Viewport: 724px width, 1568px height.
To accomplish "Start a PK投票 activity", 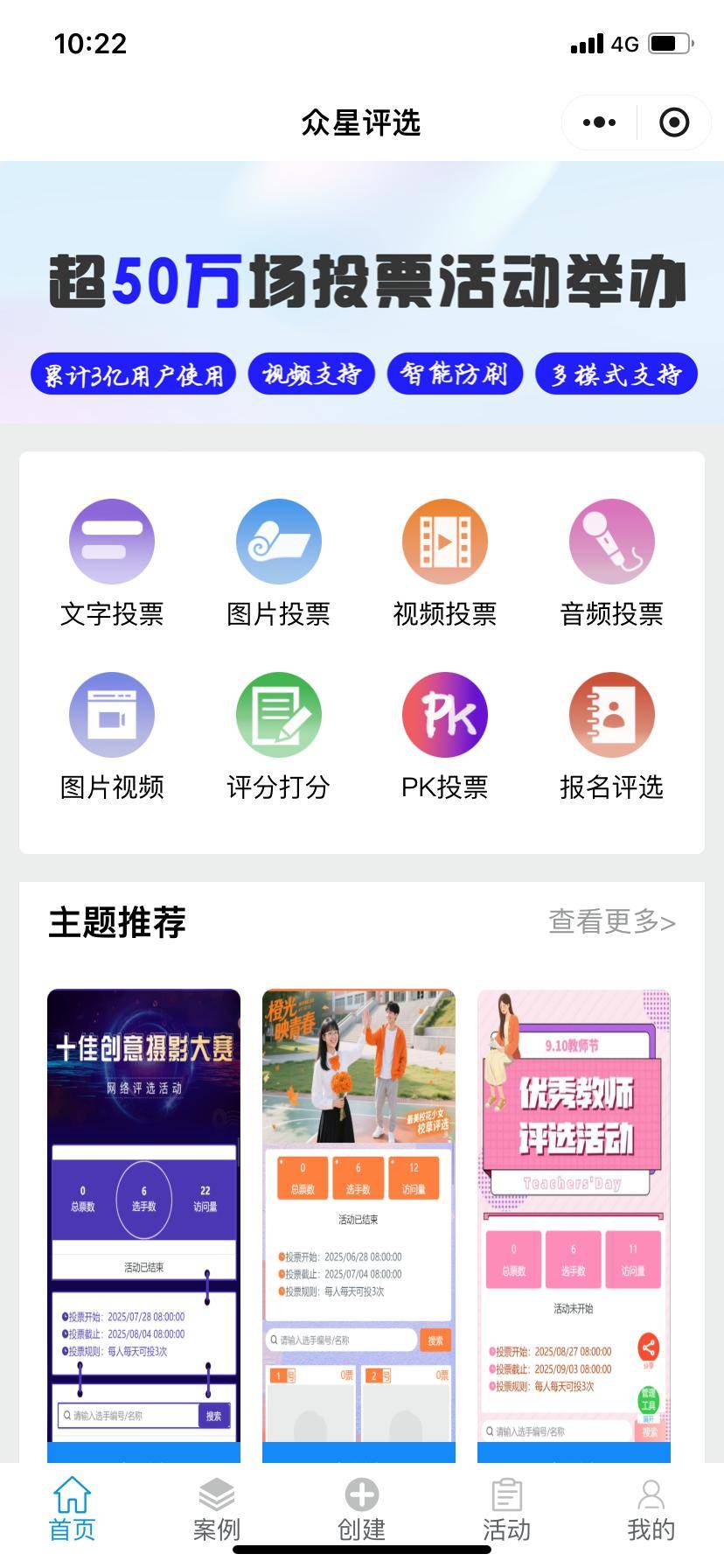I will coord(445,737).
